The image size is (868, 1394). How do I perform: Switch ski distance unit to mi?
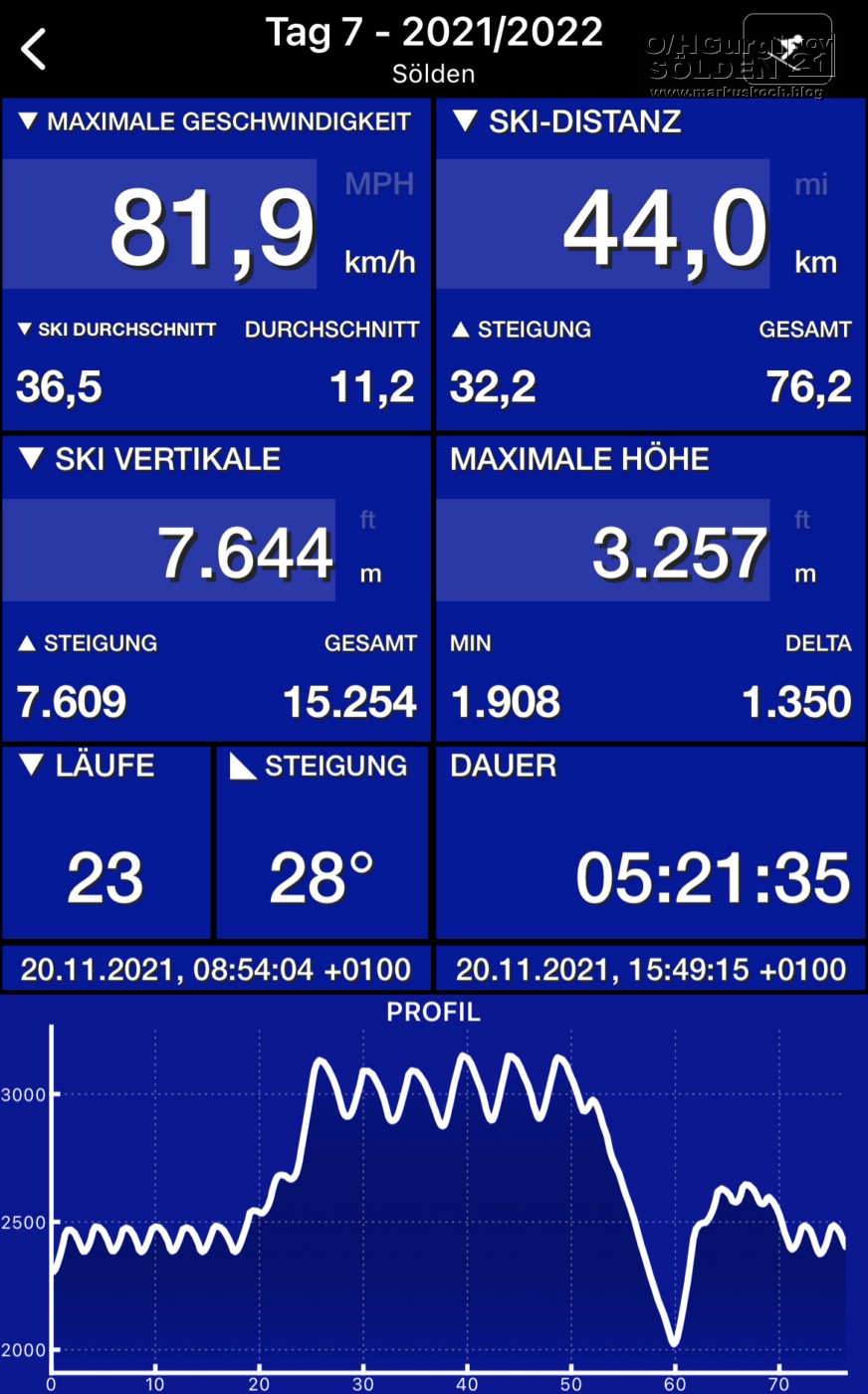point(811,184)
